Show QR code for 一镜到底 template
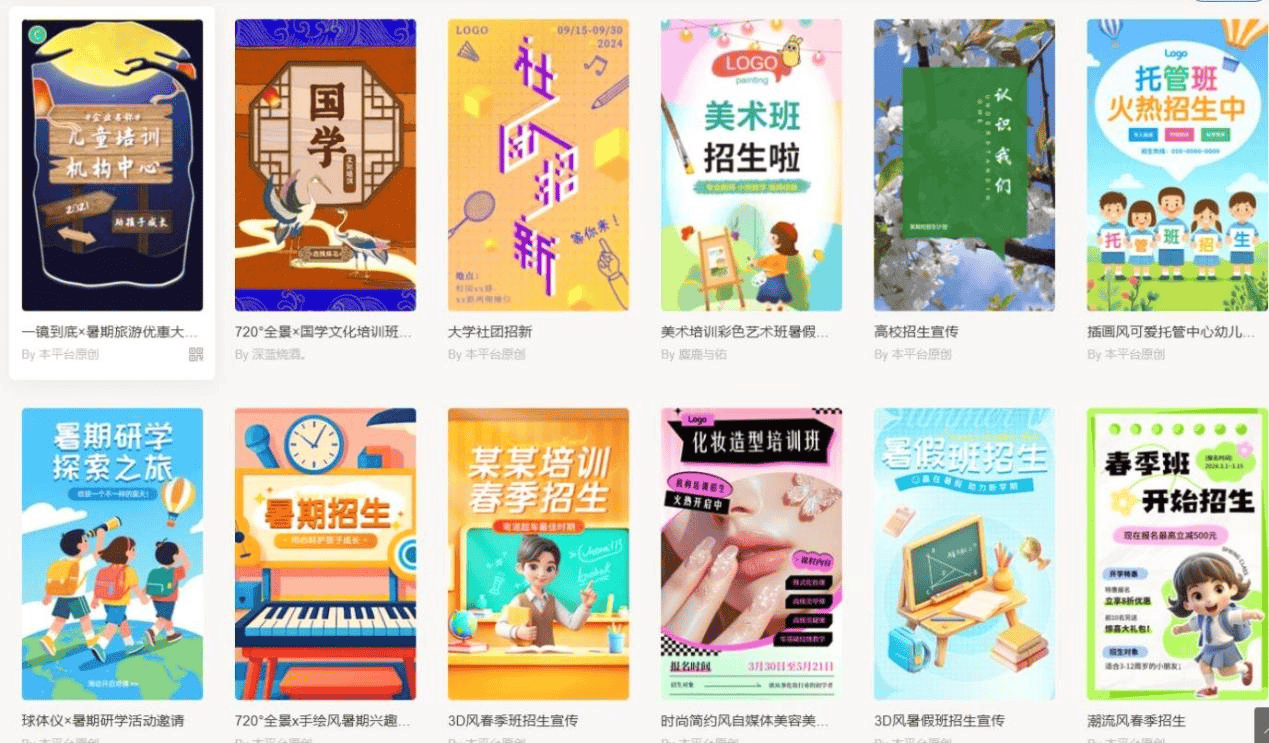The height and width of the screenshot is (743, 1269). tap(196, 354)
